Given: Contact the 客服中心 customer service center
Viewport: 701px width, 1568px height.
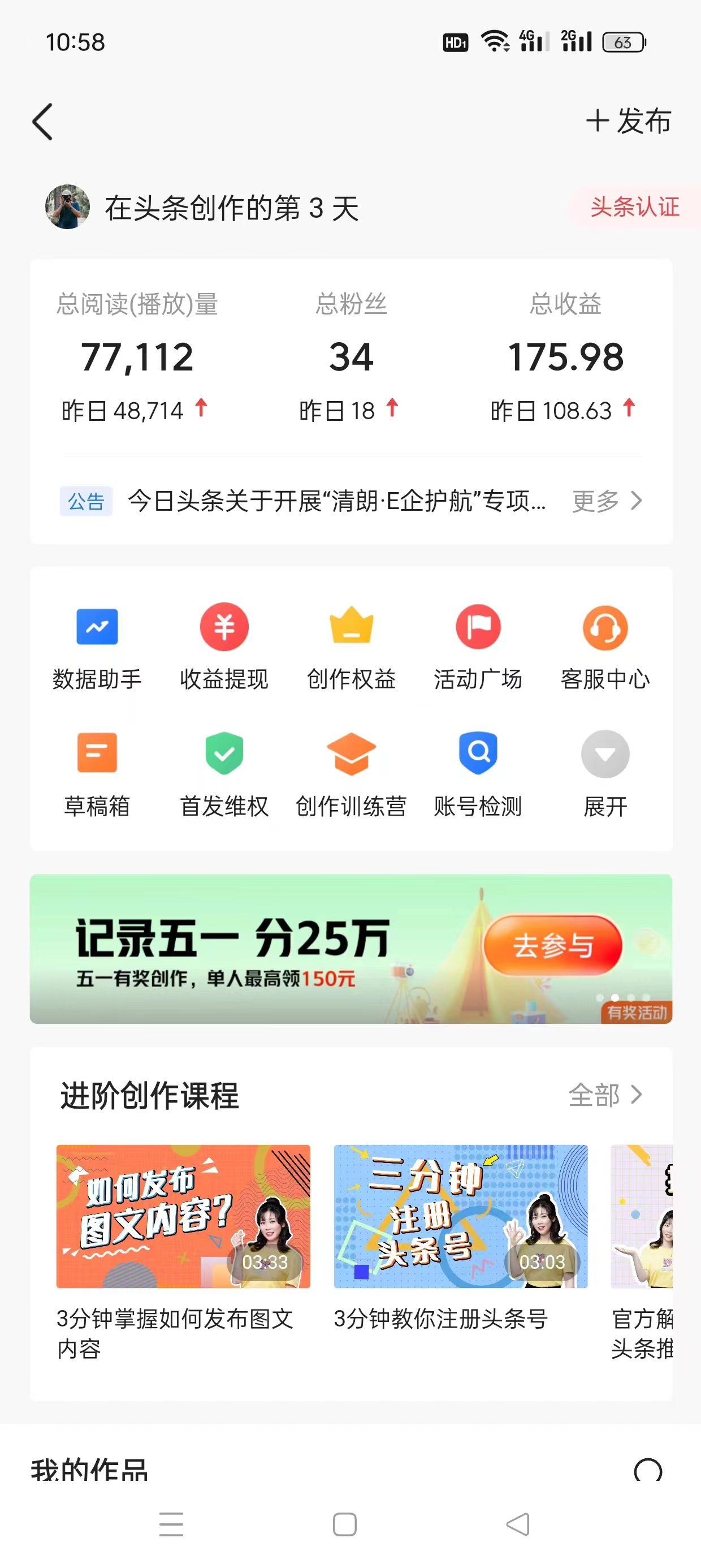Looking at the screenshot, I should coord(605,647).
